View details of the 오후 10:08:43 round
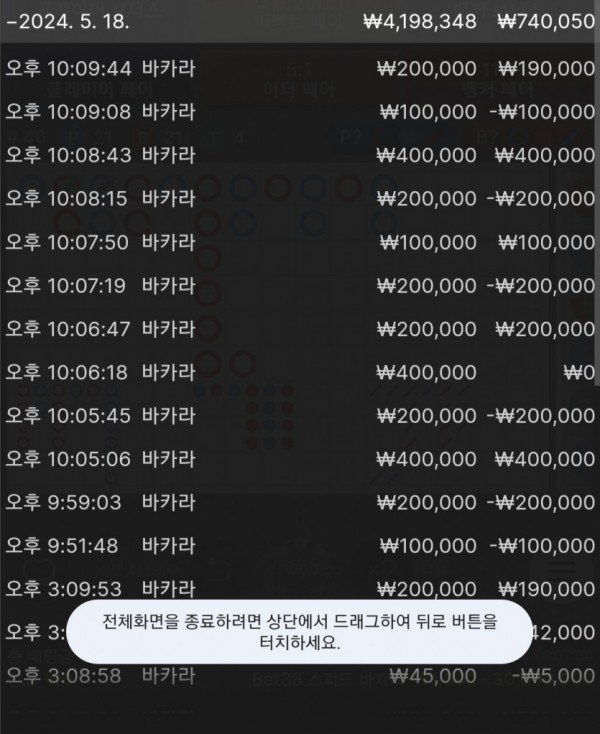Viewport: 600px width, 734px height. pos(300,155)
